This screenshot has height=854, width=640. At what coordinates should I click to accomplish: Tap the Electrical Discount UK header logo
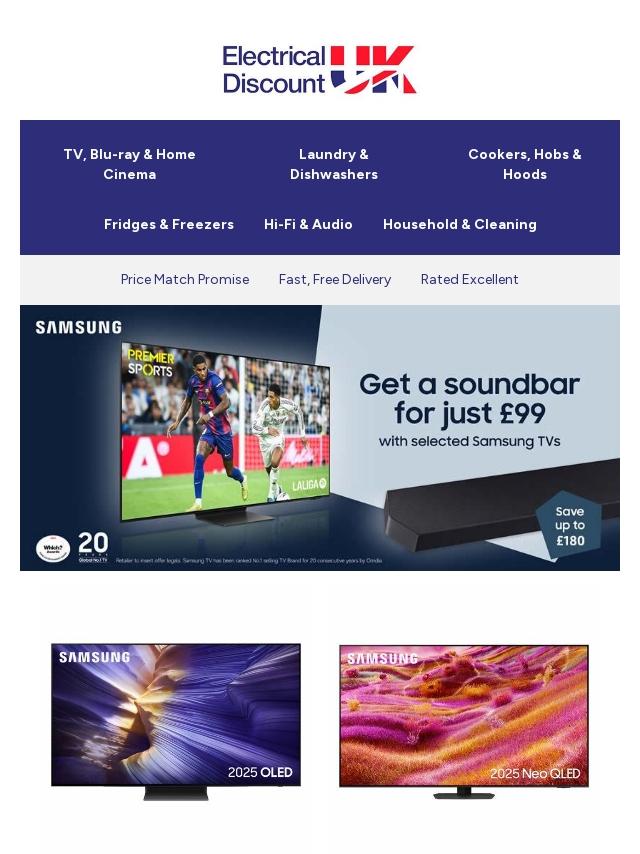click(x=319, y=70)
